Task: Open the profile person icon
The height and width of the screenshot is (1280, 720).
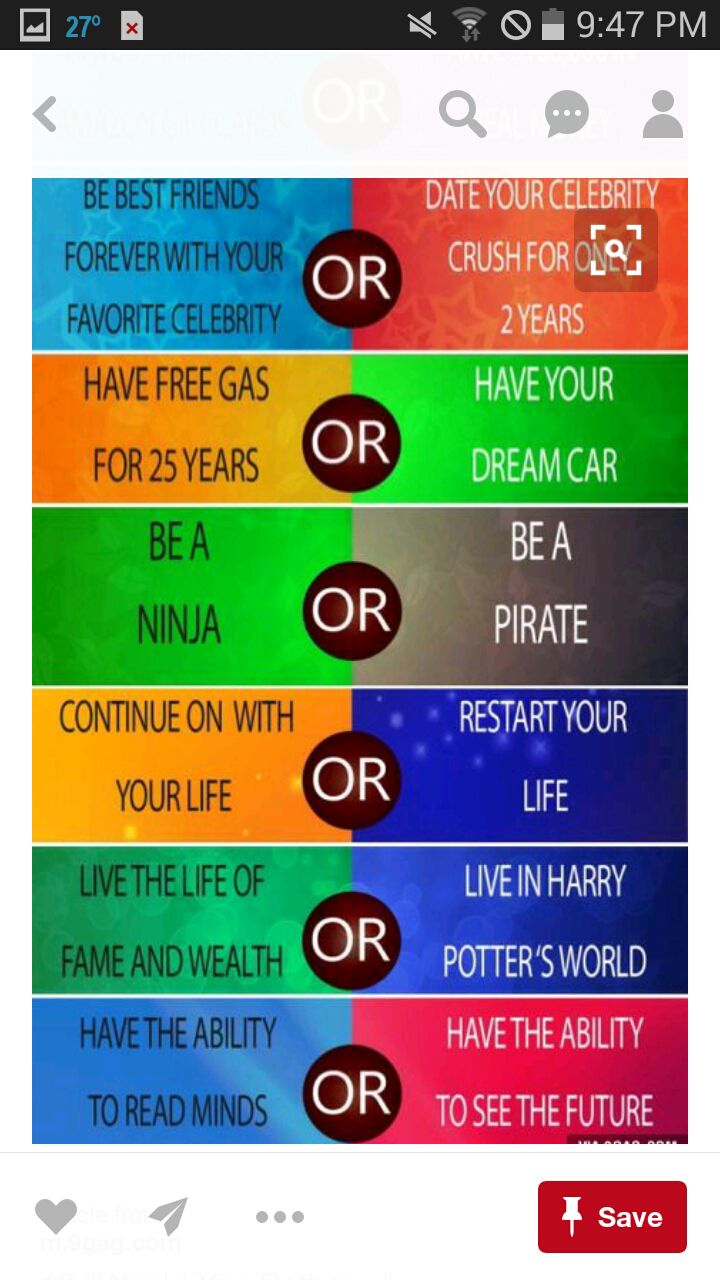Action: (662, 114)
